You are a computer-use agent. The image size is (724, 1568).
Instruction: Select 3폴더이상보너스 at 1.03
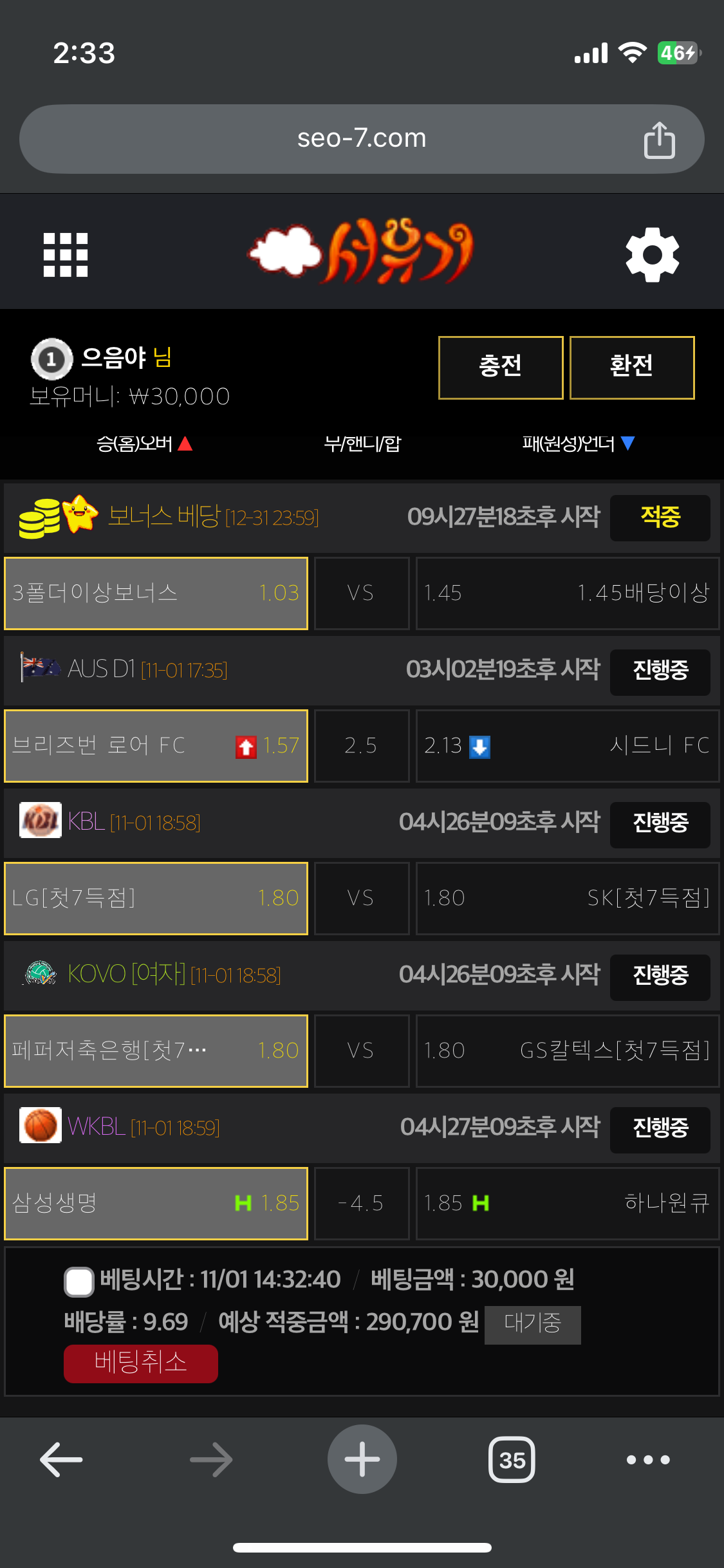coord(156,593)
